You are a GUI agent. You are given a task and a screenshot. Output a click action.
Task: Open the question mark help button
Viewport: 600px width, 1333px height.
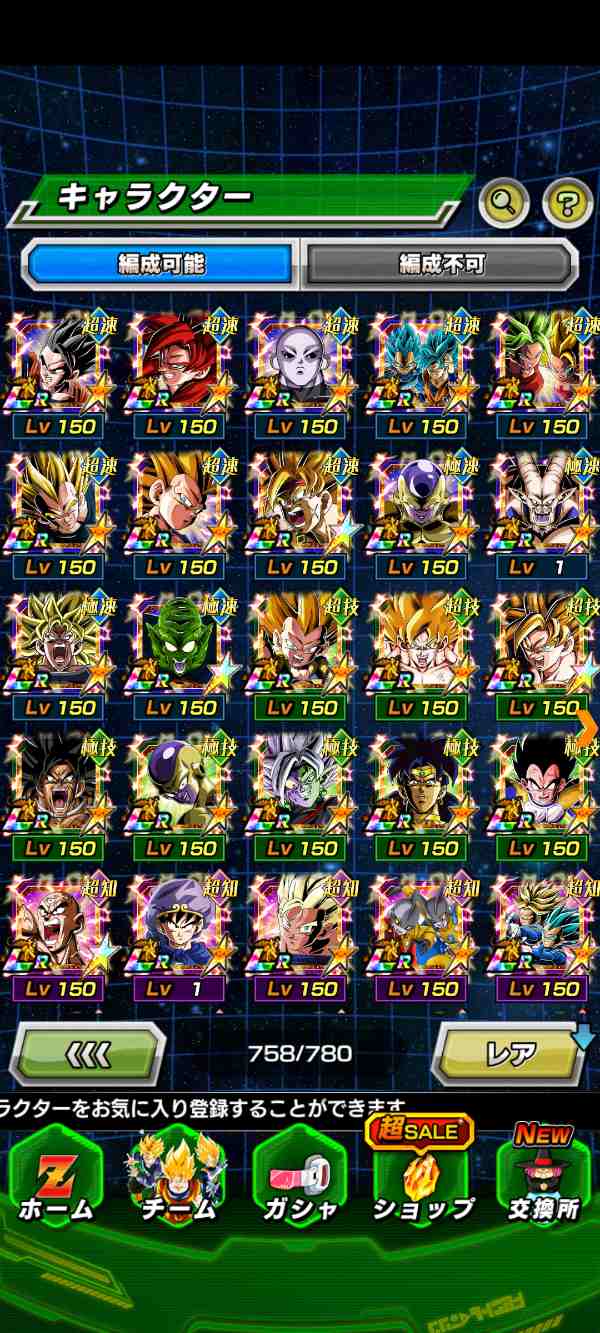click(x=567, y=203)
